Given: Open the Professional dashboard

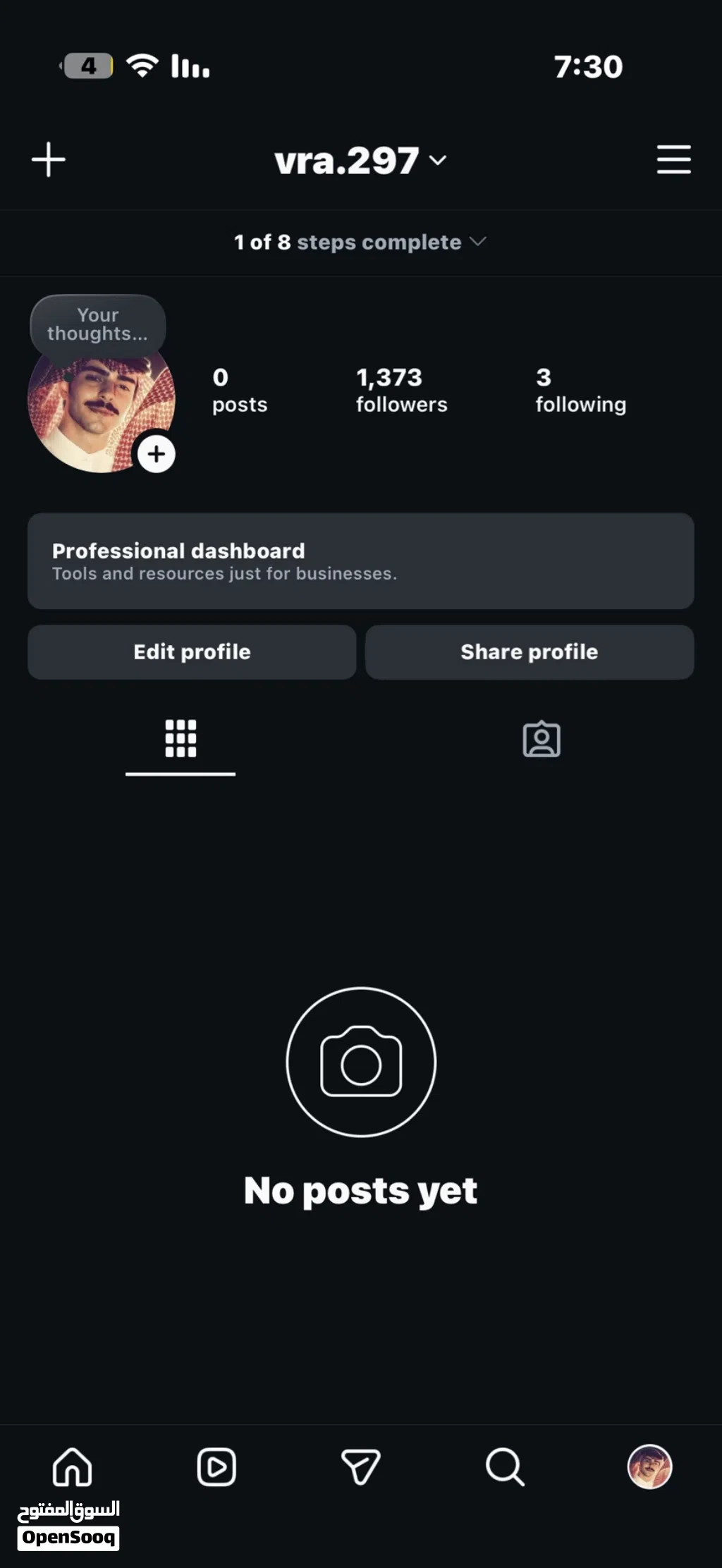Looking at the screenshot, I should click(360, 561).
